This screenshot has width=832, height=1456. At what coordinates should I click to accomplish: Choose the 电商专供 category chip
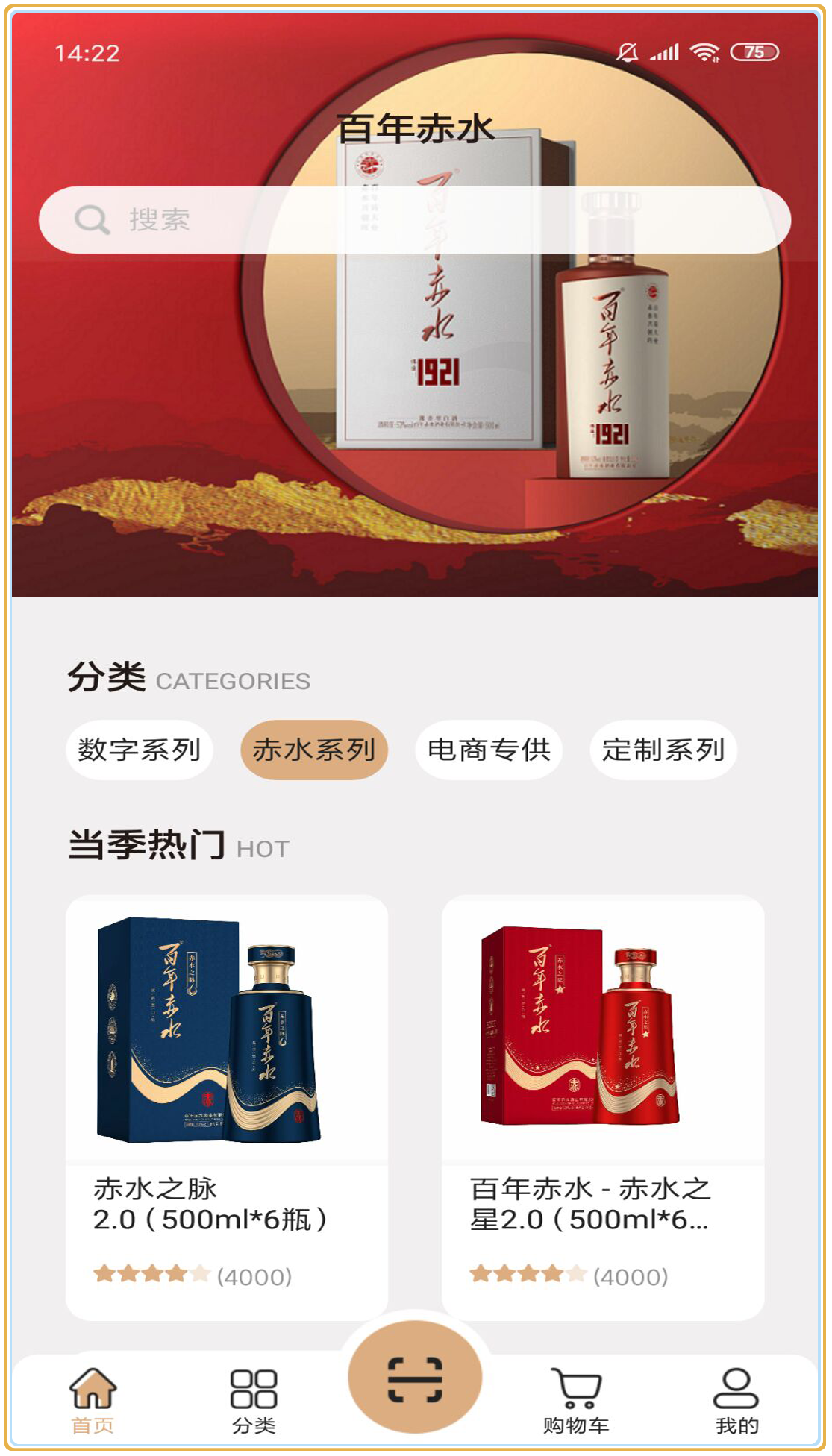(489, 750)
